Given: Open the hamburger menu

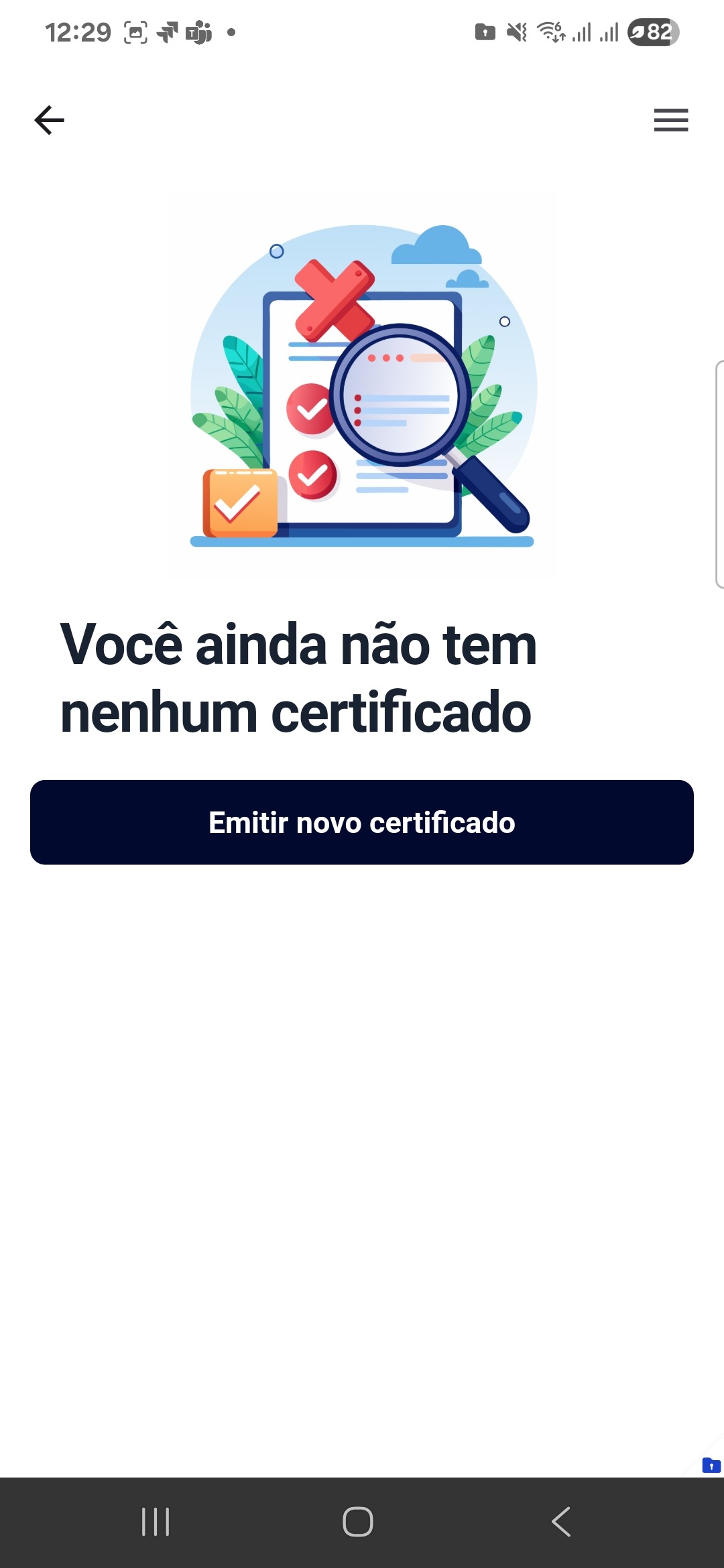Looking at the screenshot, I should tap(671, 121).
